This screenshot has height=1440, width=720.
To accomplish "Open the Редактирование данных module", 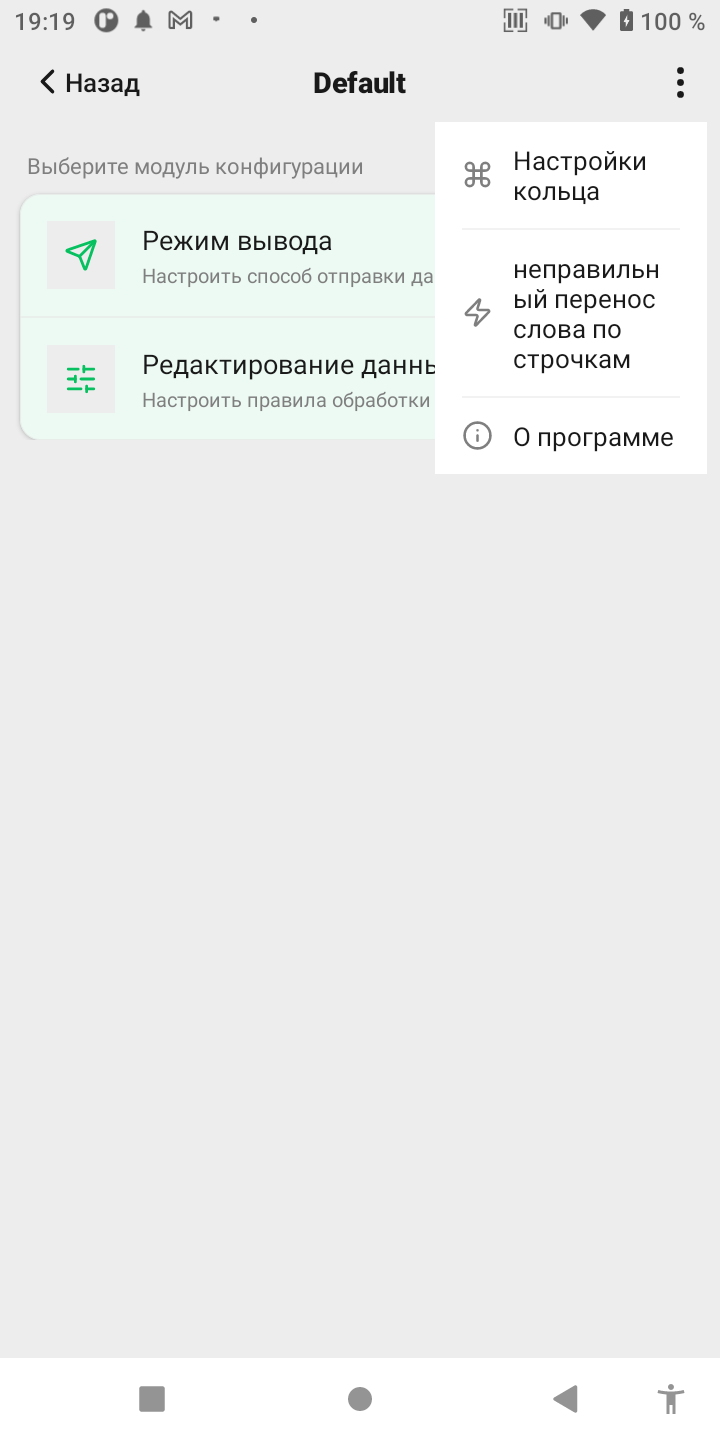I will pos(228,379).
